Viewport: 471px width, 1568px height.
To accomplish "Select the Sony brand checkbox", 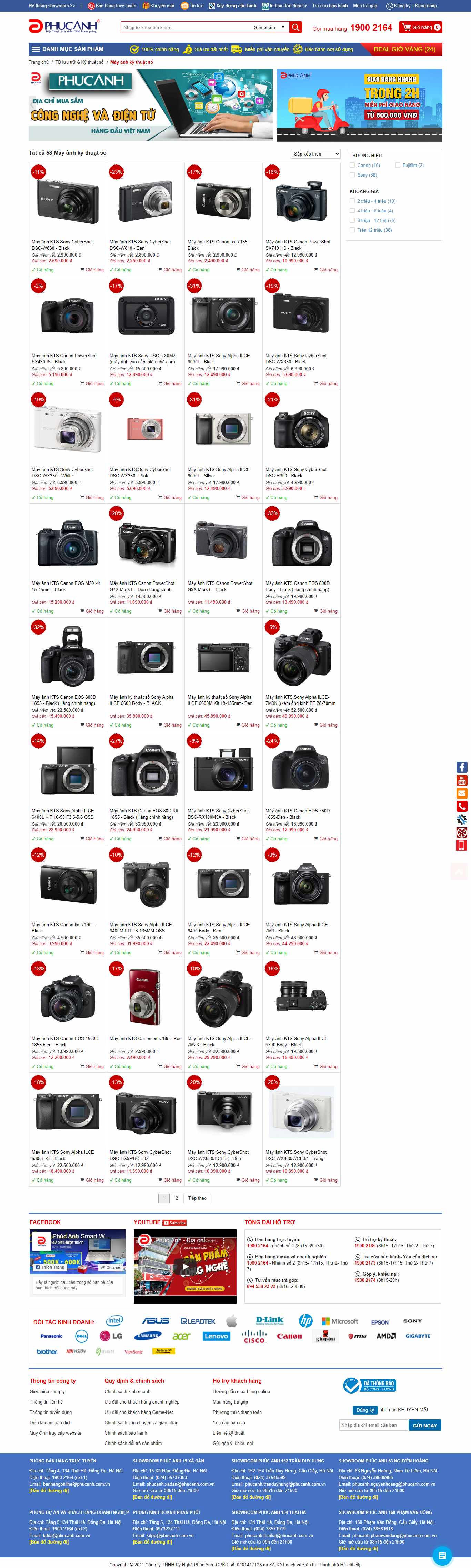I will click(352, 175).
